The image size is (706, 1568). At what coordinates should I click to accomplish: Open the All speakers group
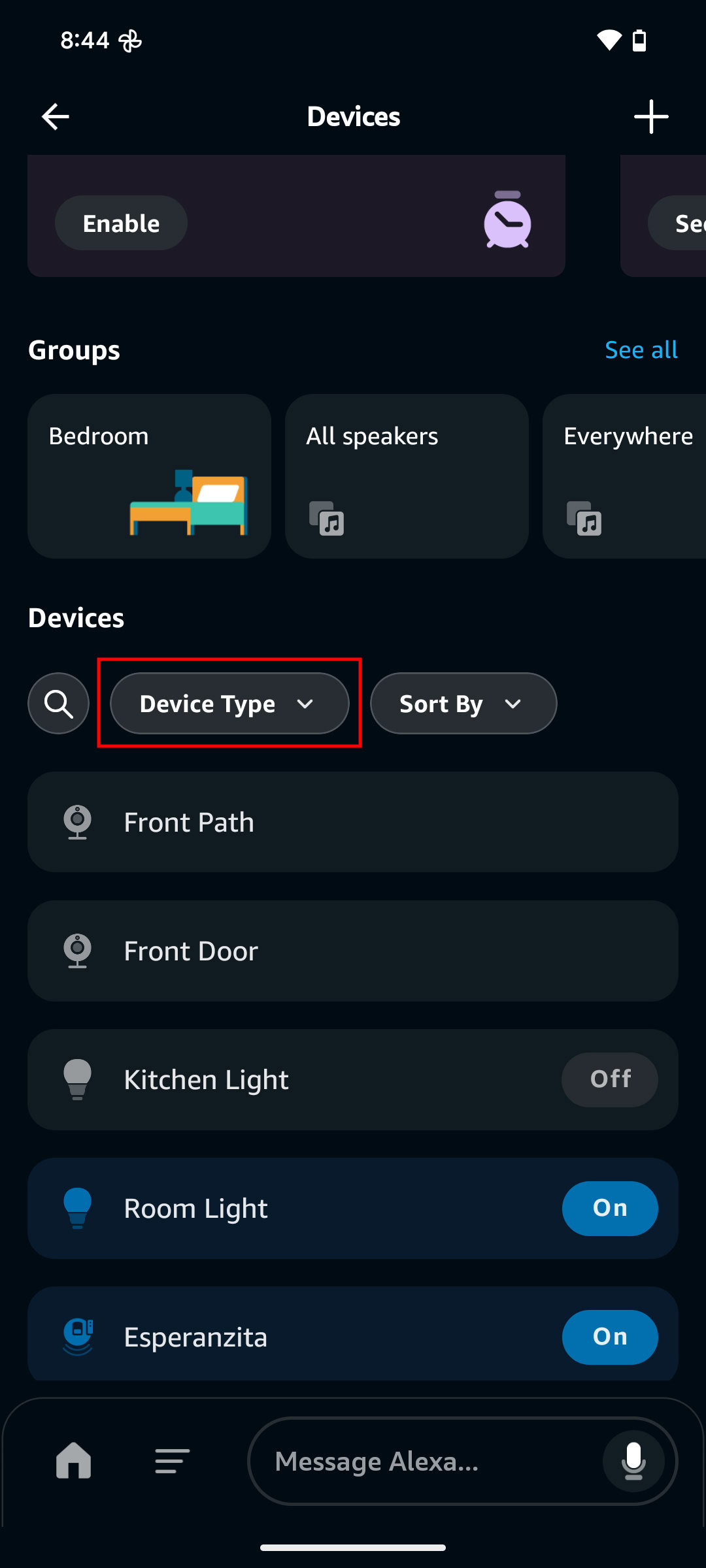(x=407, y=476)
